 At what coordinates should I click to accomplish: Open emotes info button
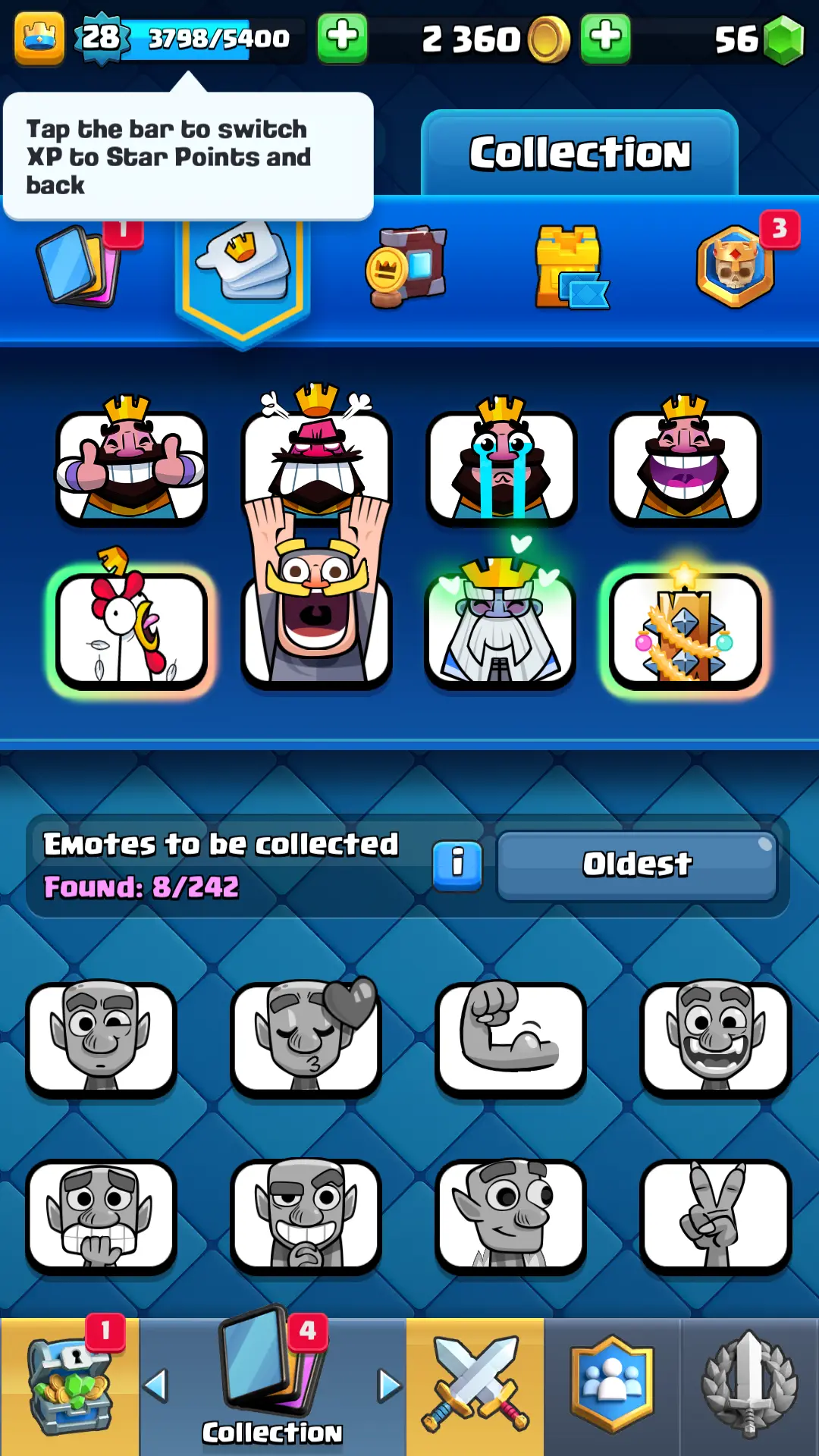pyautogui.click(x=457, y=864)
